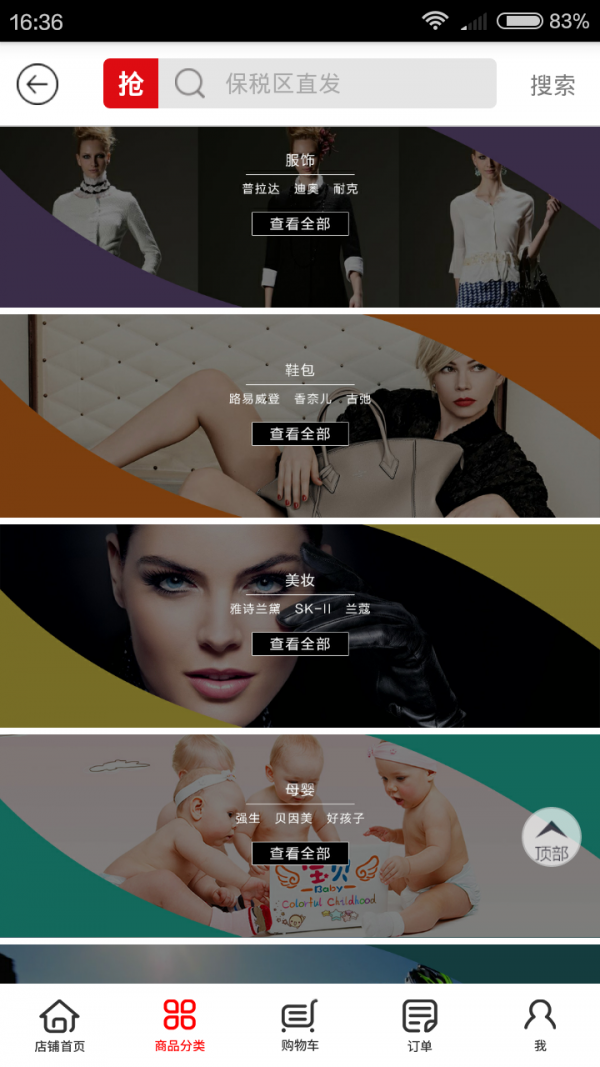600x1067 pixels.
Task: View all in 鞋包 category
Action: [300, 434]
